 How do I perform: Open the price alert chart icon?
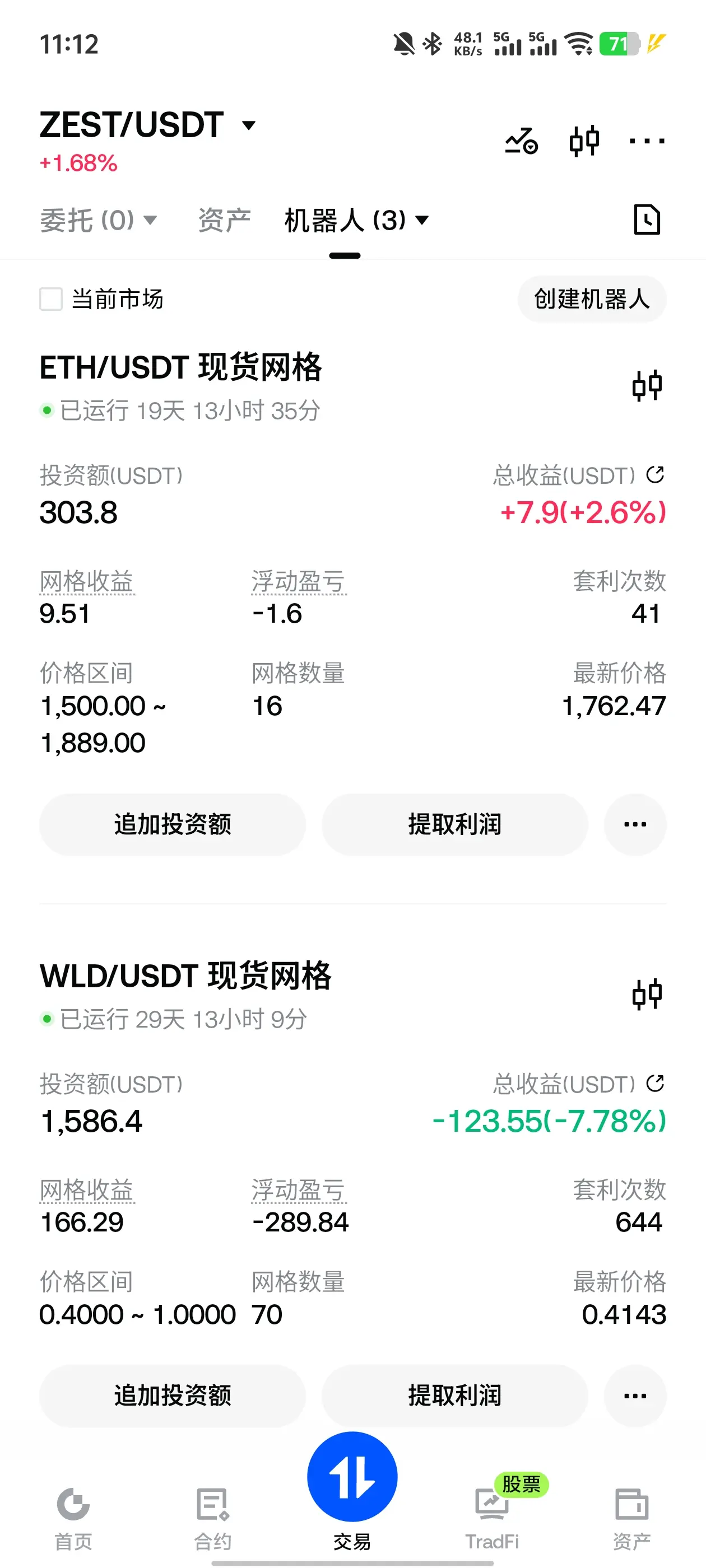pos(522,141)
